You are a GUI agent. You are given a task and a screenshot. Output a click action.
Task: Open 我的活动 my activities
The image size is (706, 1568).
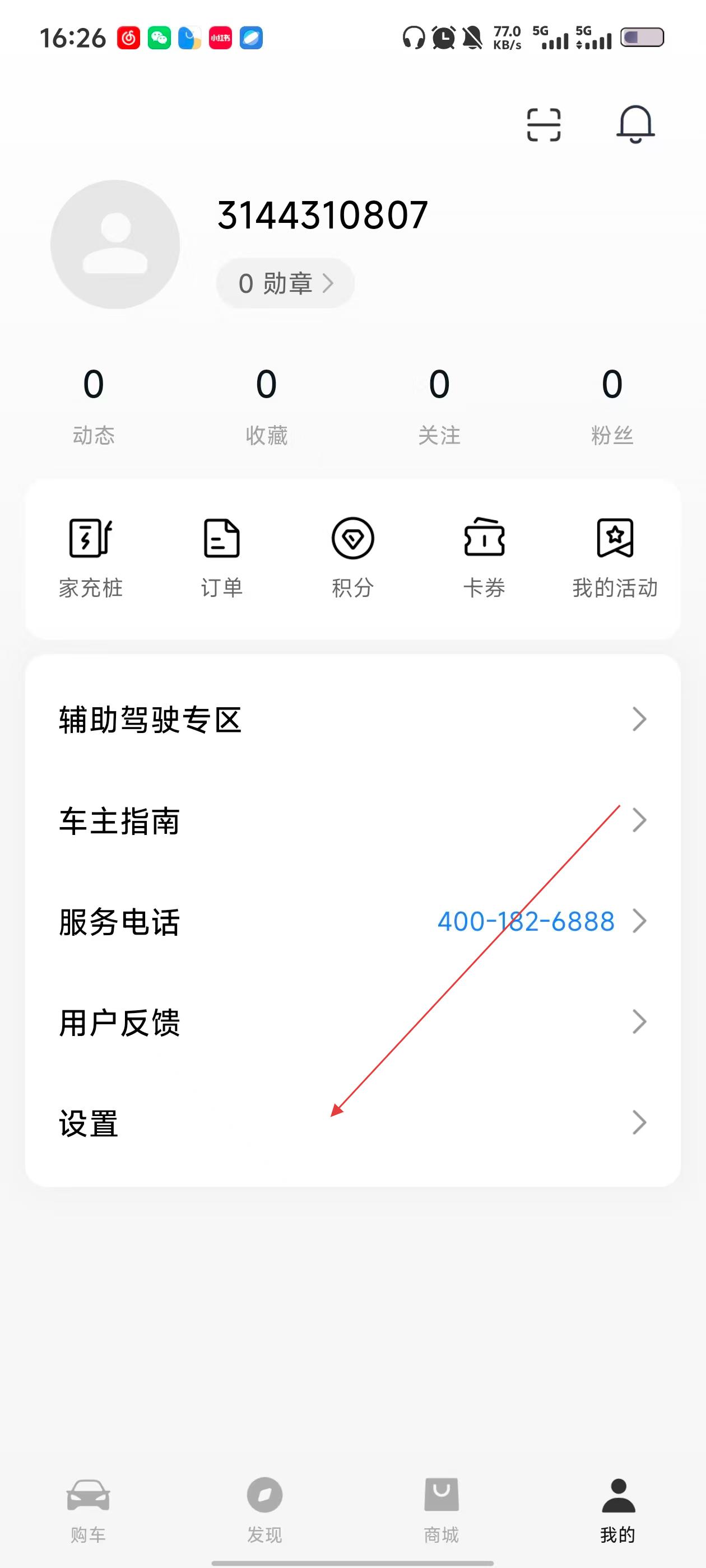tap(615, 556)
